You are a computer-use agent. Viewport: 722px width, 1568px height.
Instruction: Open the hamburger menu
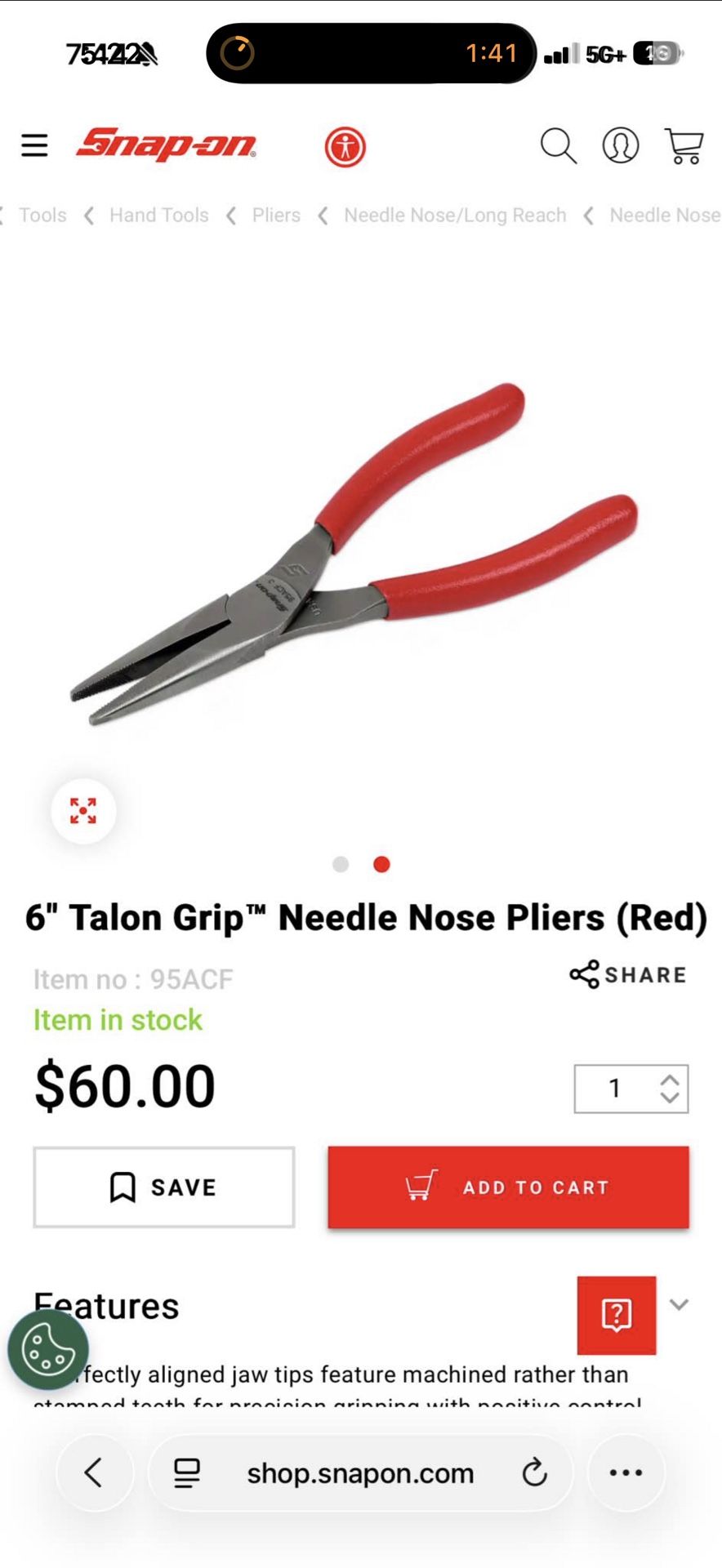point(34,146)
